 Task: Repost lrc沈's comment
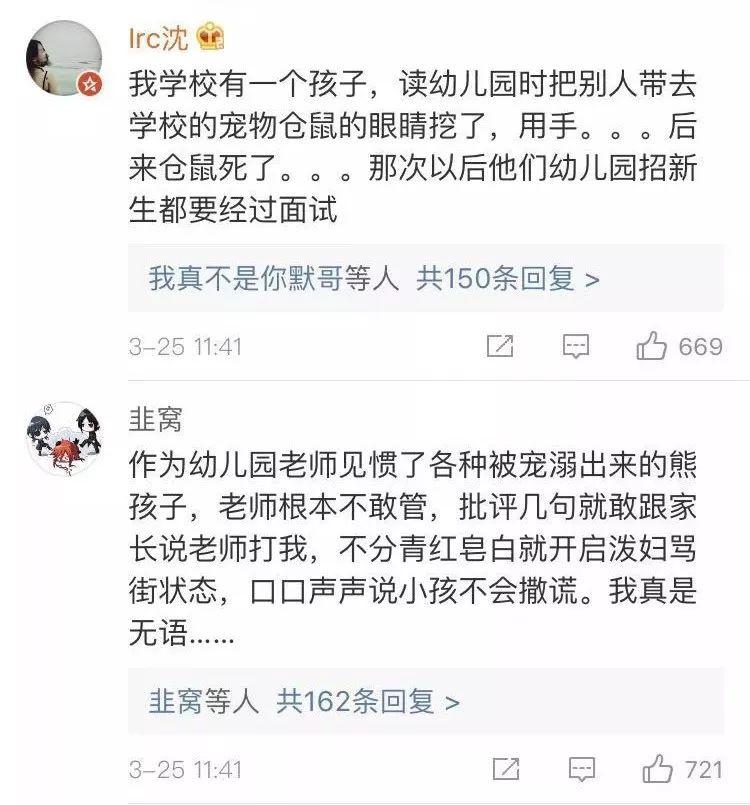[x=500, y=347]
